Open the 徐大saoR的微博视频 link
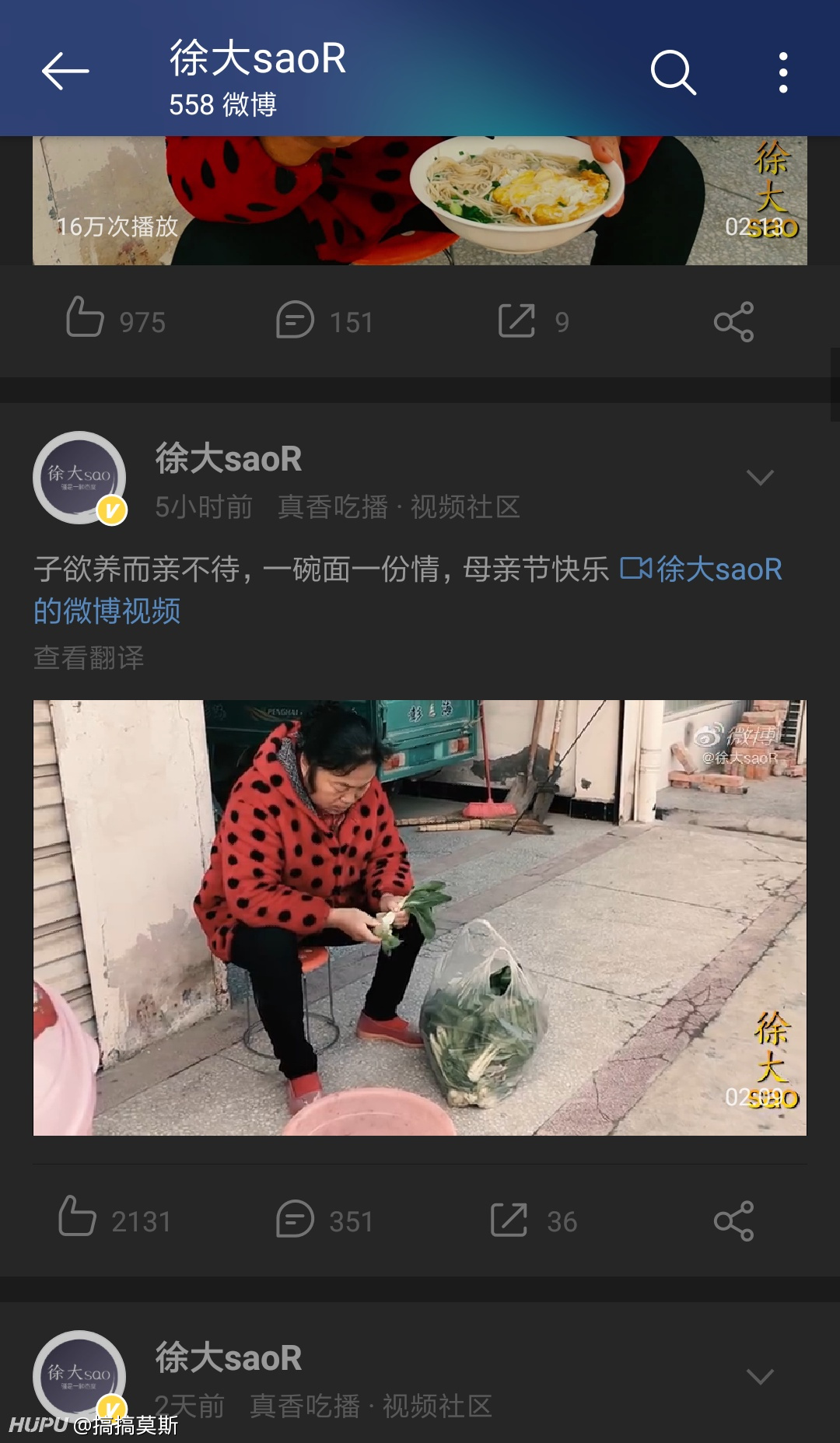 click(408, 590)
